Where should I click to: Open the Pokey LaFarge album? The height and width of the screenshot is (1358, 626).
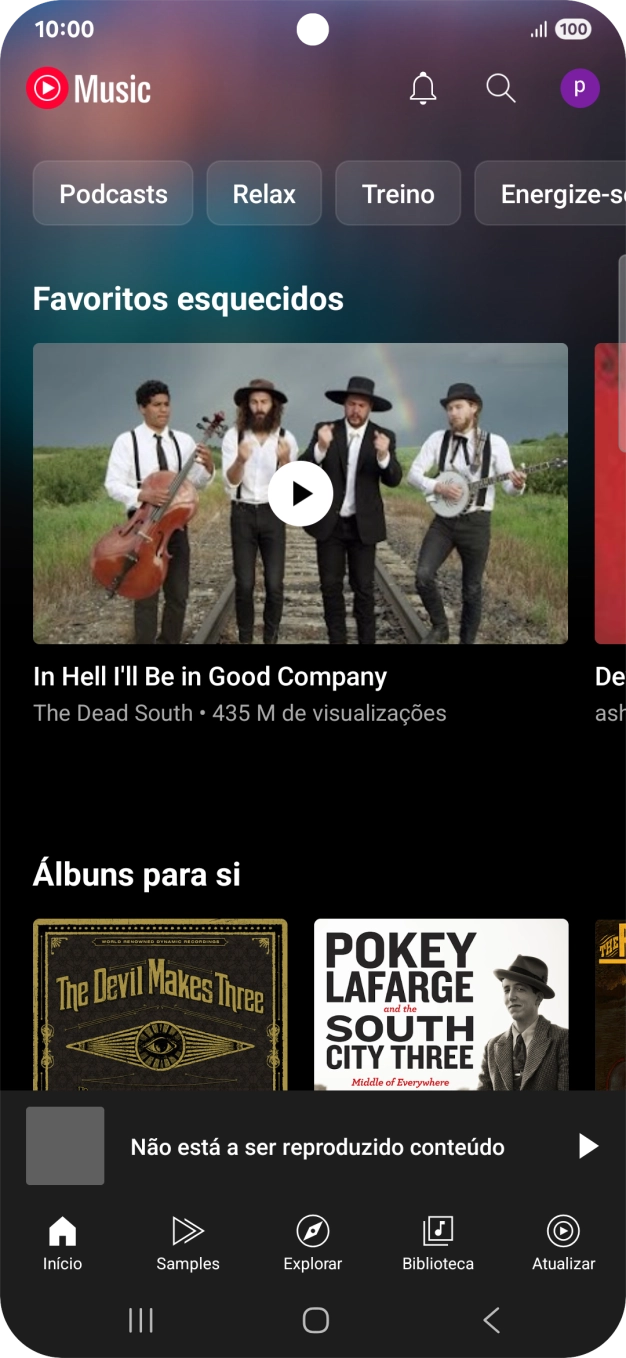tap(441, 1004)
